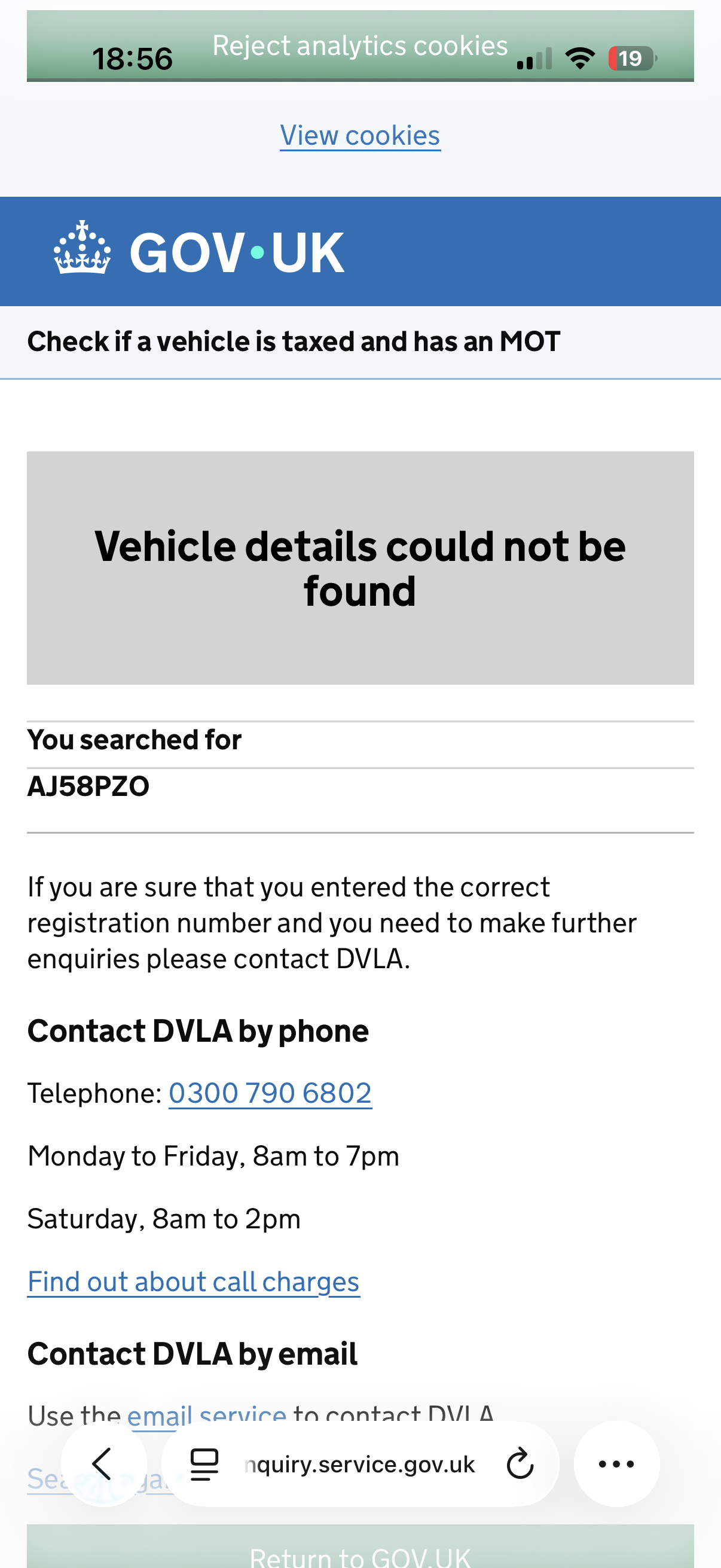Reload the page
This screenshot has height=1568, width=721.
pos(520,1464)
